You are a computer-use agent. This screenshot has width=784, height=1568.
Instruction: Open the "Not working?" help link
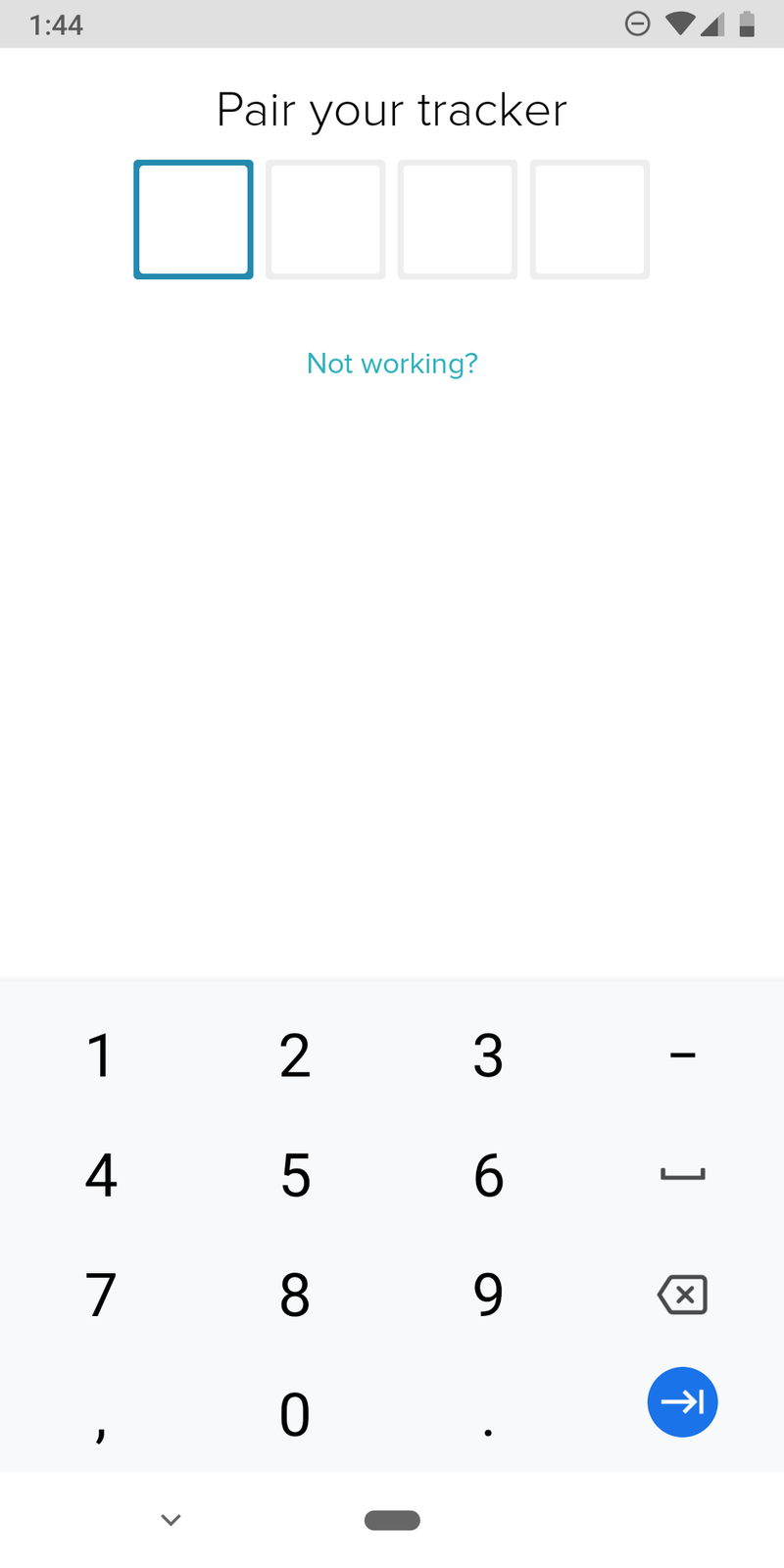pos(392,364)
